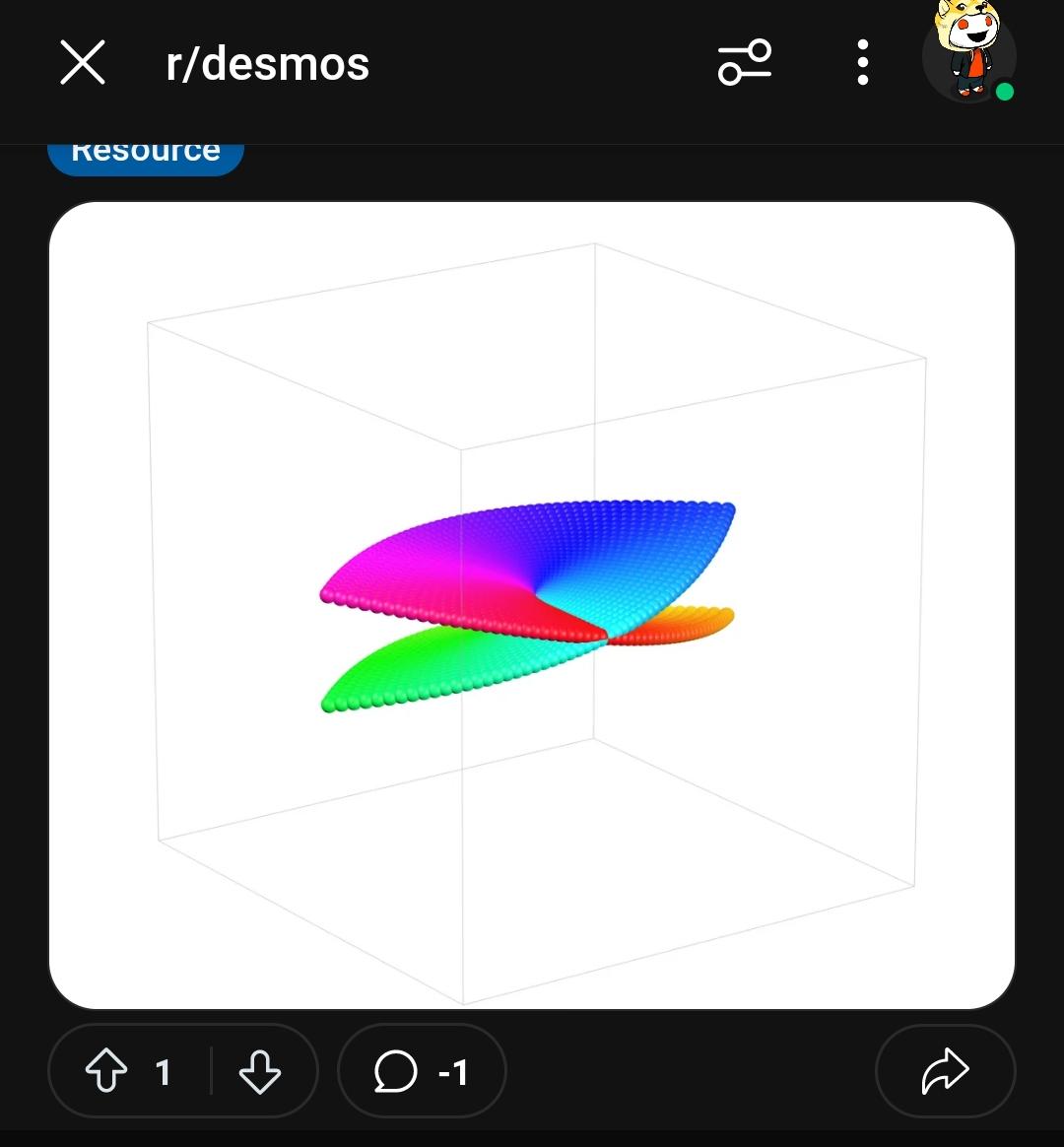
Task: Select the Resource flair tag
Action: (145, 150)
